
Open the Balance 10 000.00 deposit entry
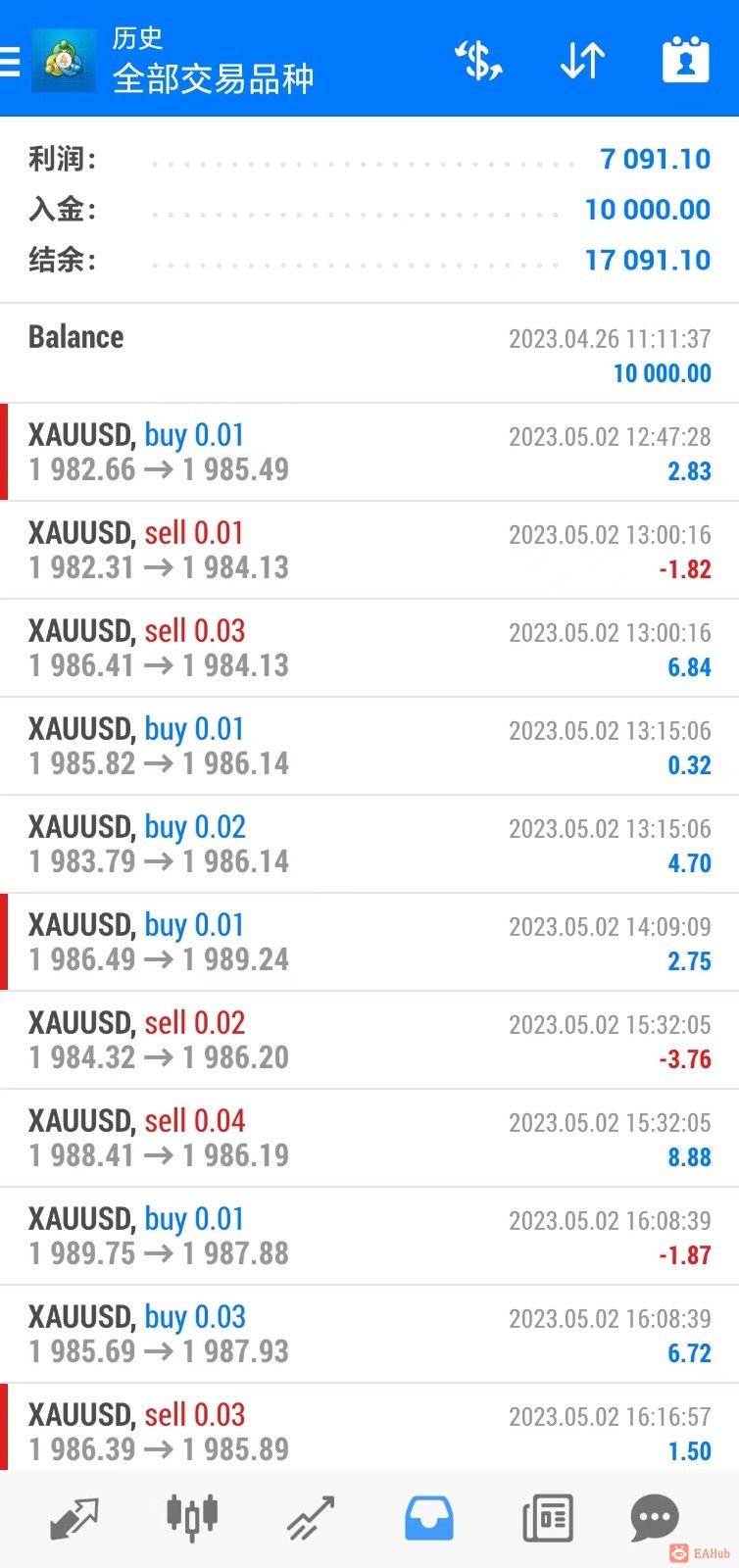pos(369,354)
